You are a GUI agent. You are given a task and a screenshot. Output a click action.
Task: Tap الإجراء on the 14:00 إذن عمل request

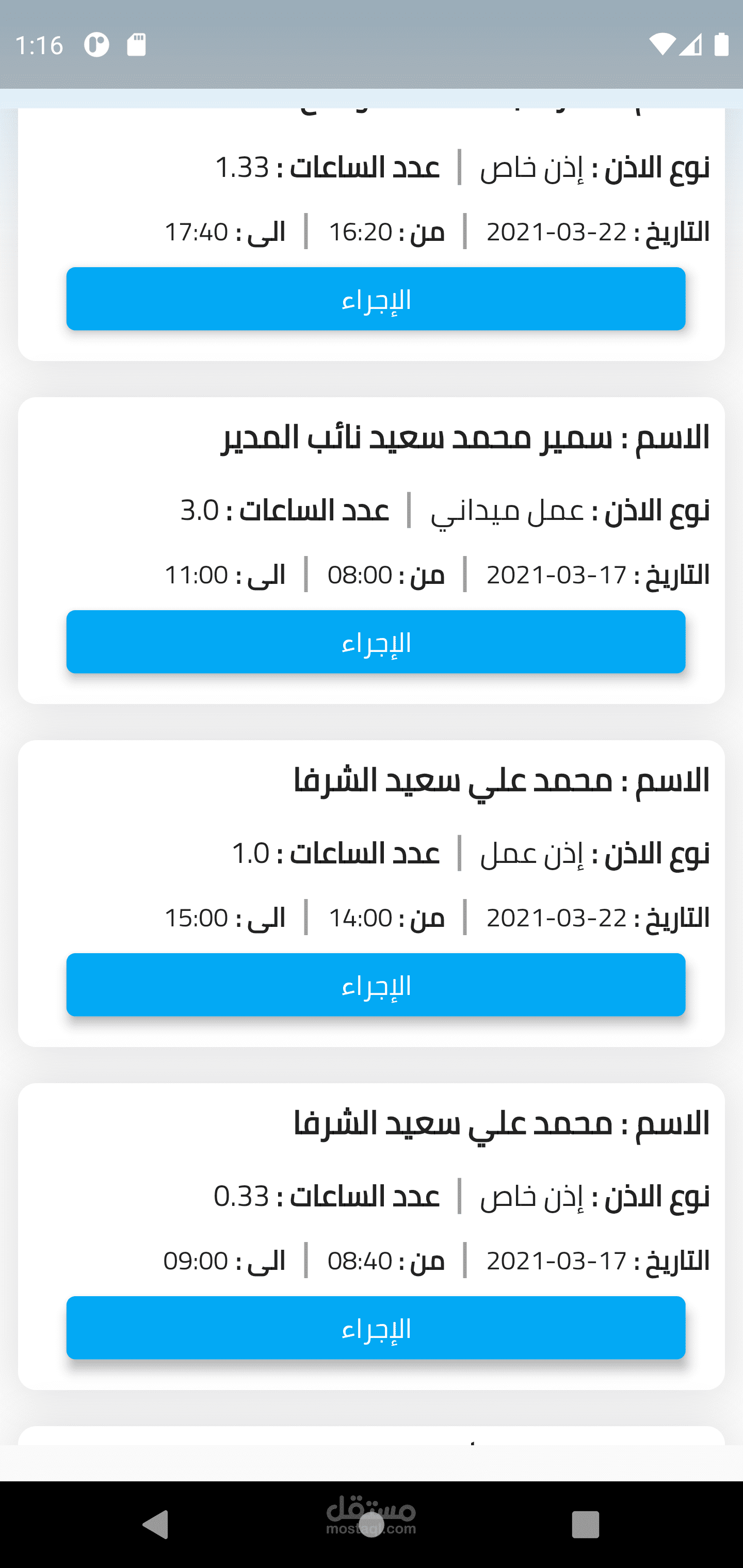coord(376,984)
